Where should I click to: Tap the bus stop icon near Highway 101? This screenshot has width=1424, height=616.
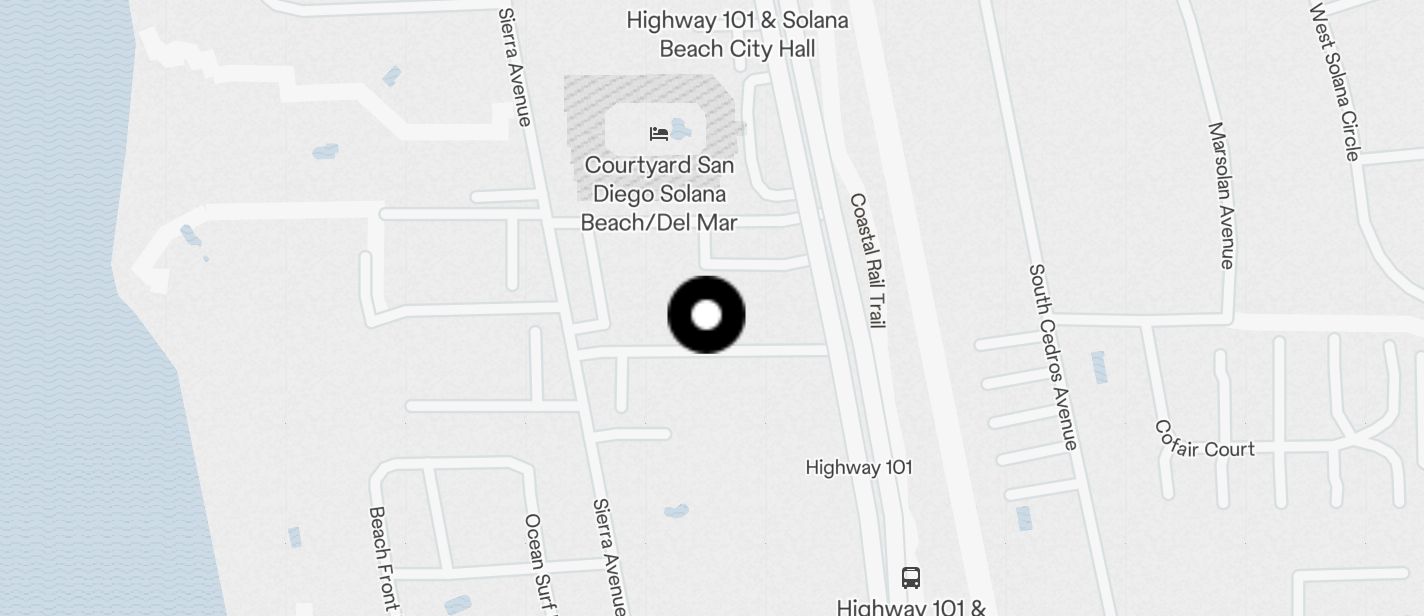(x=910, y=577)
